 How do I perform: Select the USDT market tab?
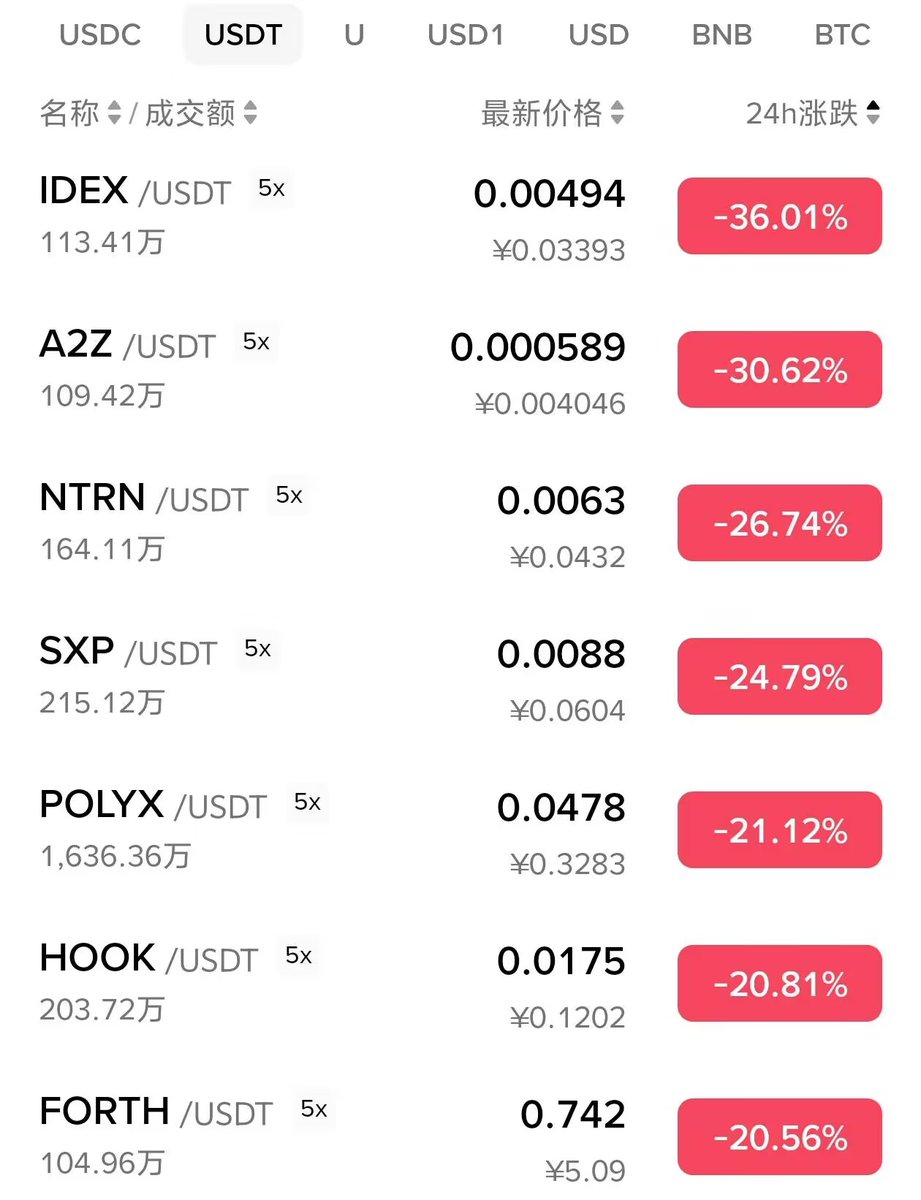coord(243,35)
